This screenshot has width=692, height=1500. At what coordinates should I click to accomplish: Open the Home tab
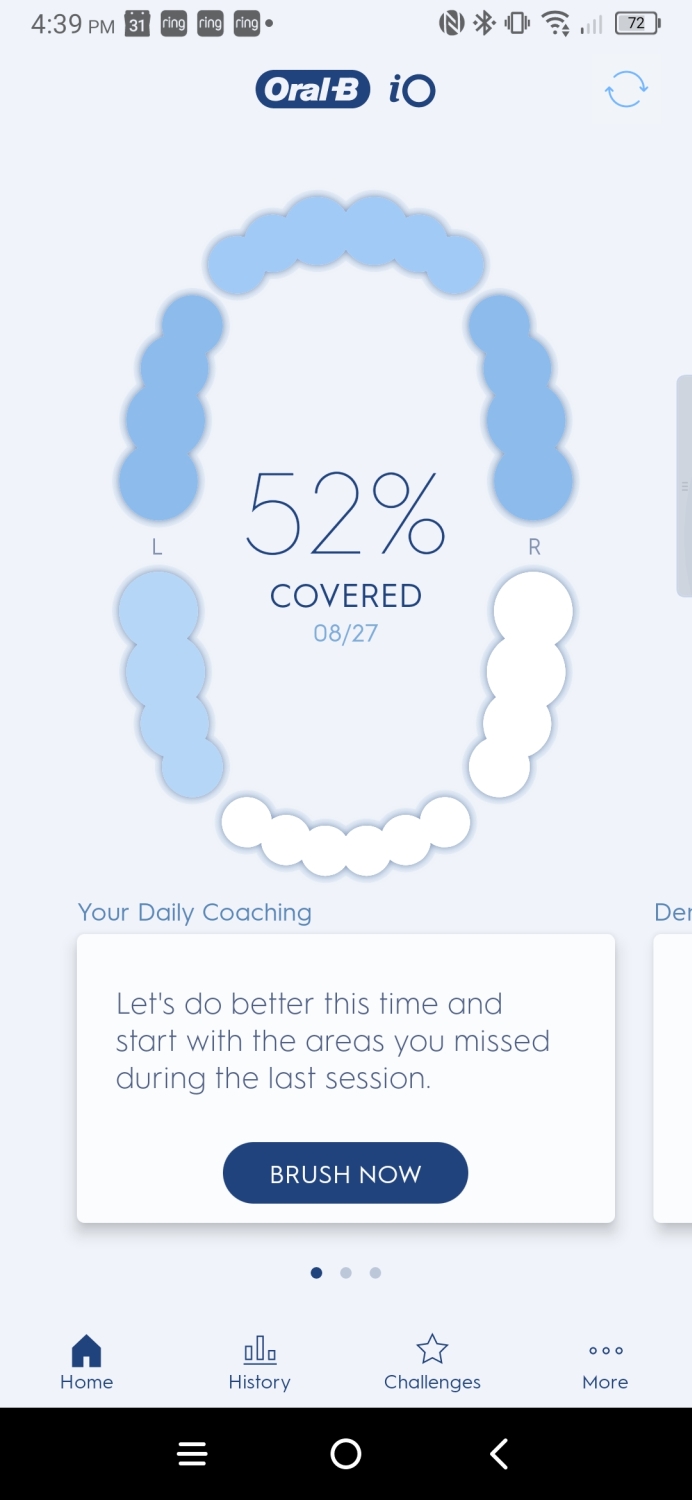(x=87, y=1363)
